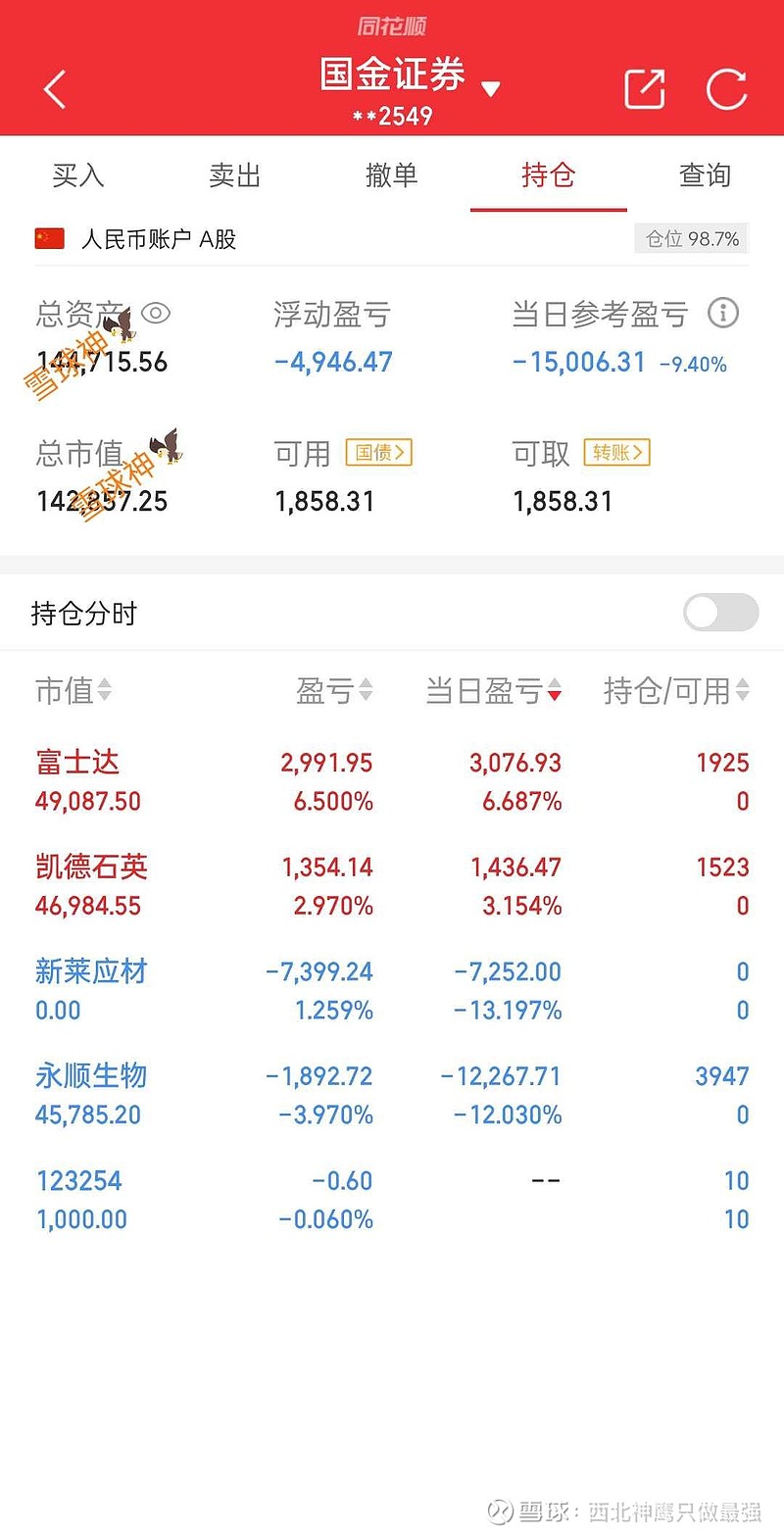
Task: Open the 富士达 holding row
Action: click(392, 781)
